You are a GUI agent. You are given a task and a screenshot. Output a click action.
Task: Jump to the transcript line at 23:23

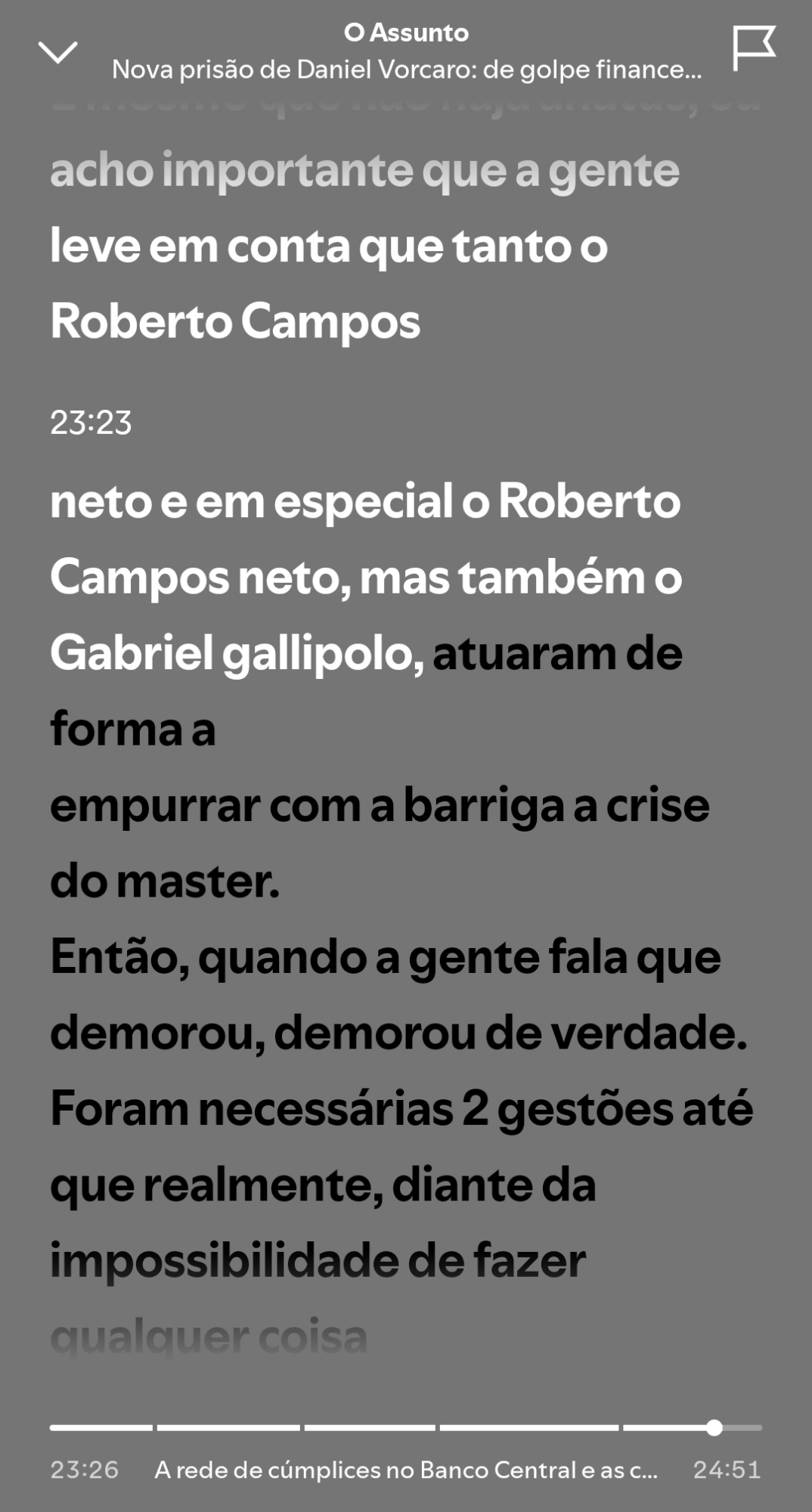pos(91,423)
